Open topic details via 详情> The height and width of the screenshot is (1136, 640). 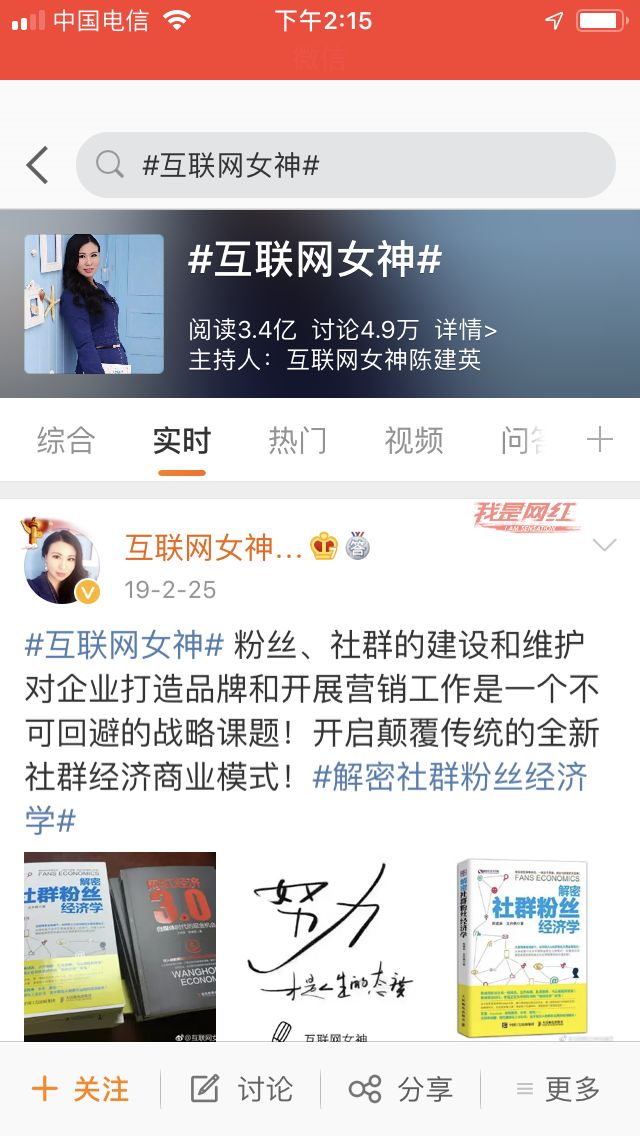tap(465, 330)
